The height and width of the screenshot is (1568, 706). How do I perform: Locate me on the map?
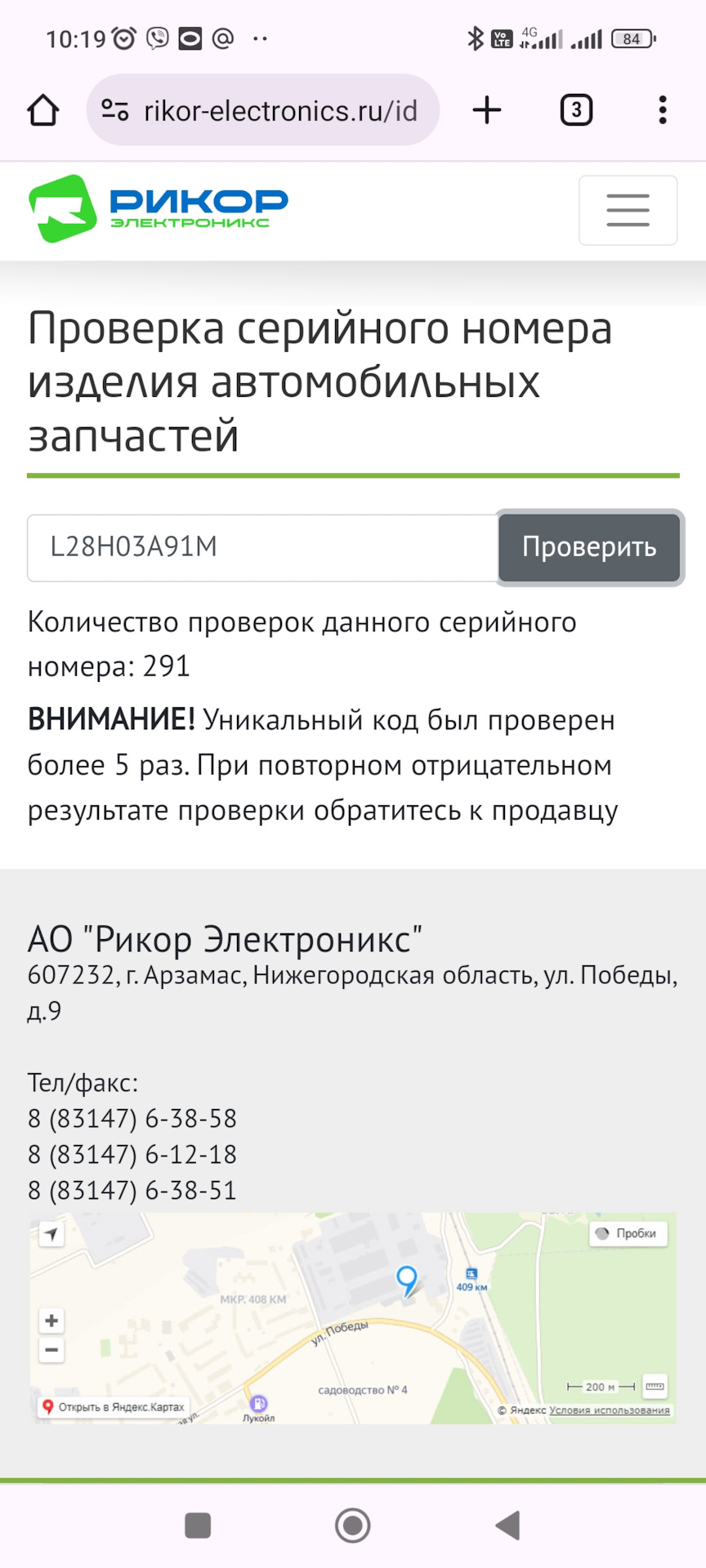pyautogui.click(x=51, y=1233)
